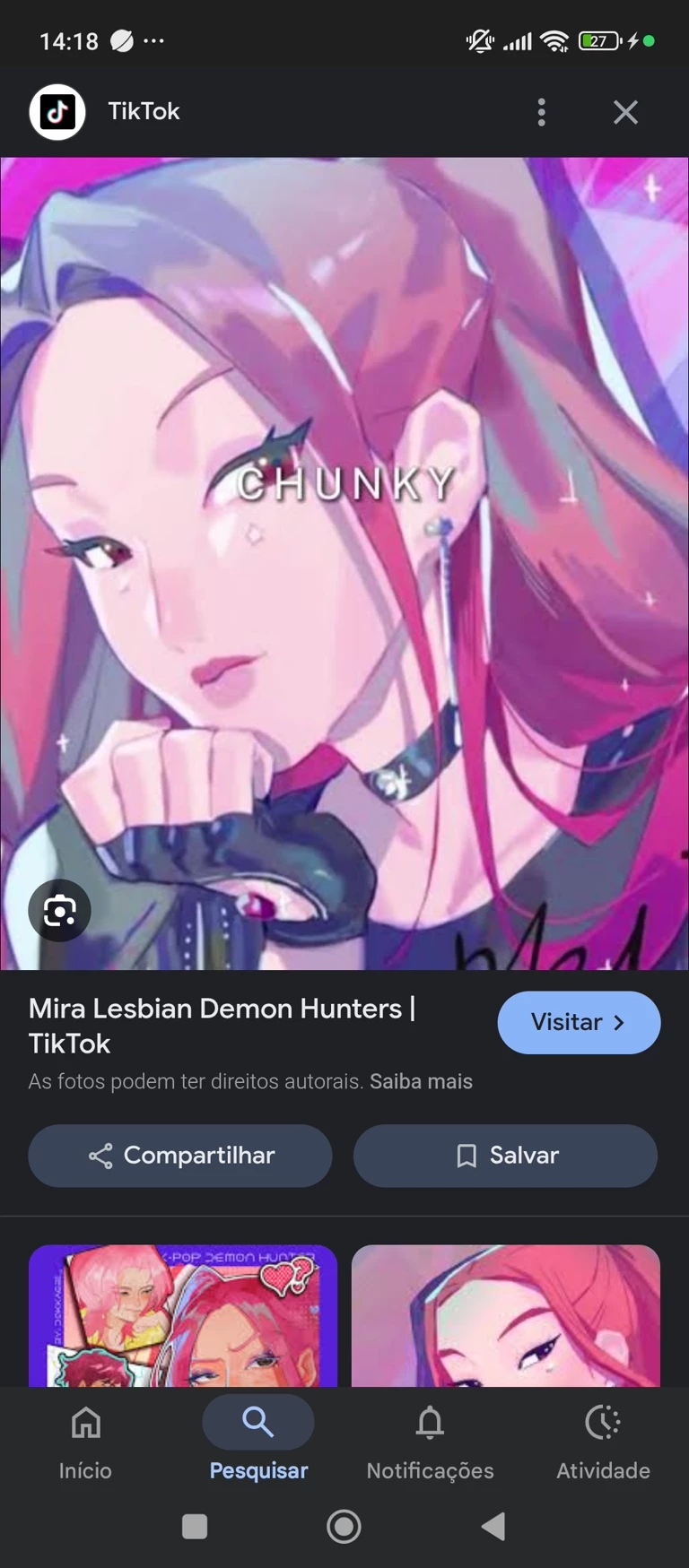Open the K-Pop Demon Hunters related image
Image resolution: width=689 pixels, height=1568 pixels.
pos(183,1314)
